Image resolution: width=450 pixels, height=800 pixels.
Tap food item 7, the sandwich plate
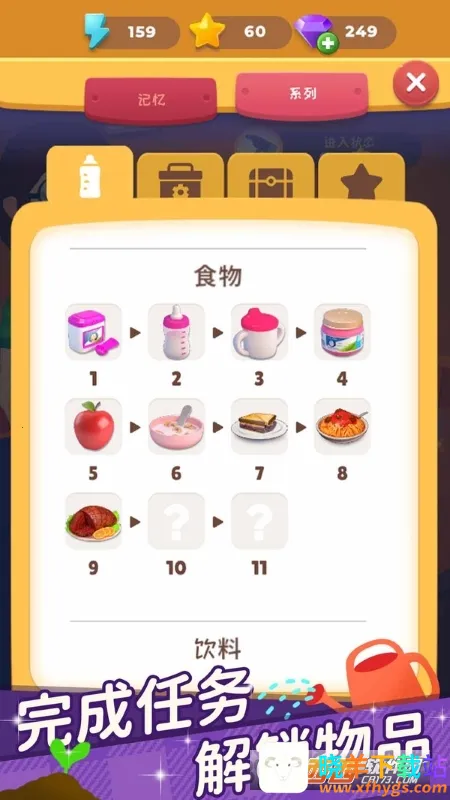pyautogui.click(x=259, y=427)
